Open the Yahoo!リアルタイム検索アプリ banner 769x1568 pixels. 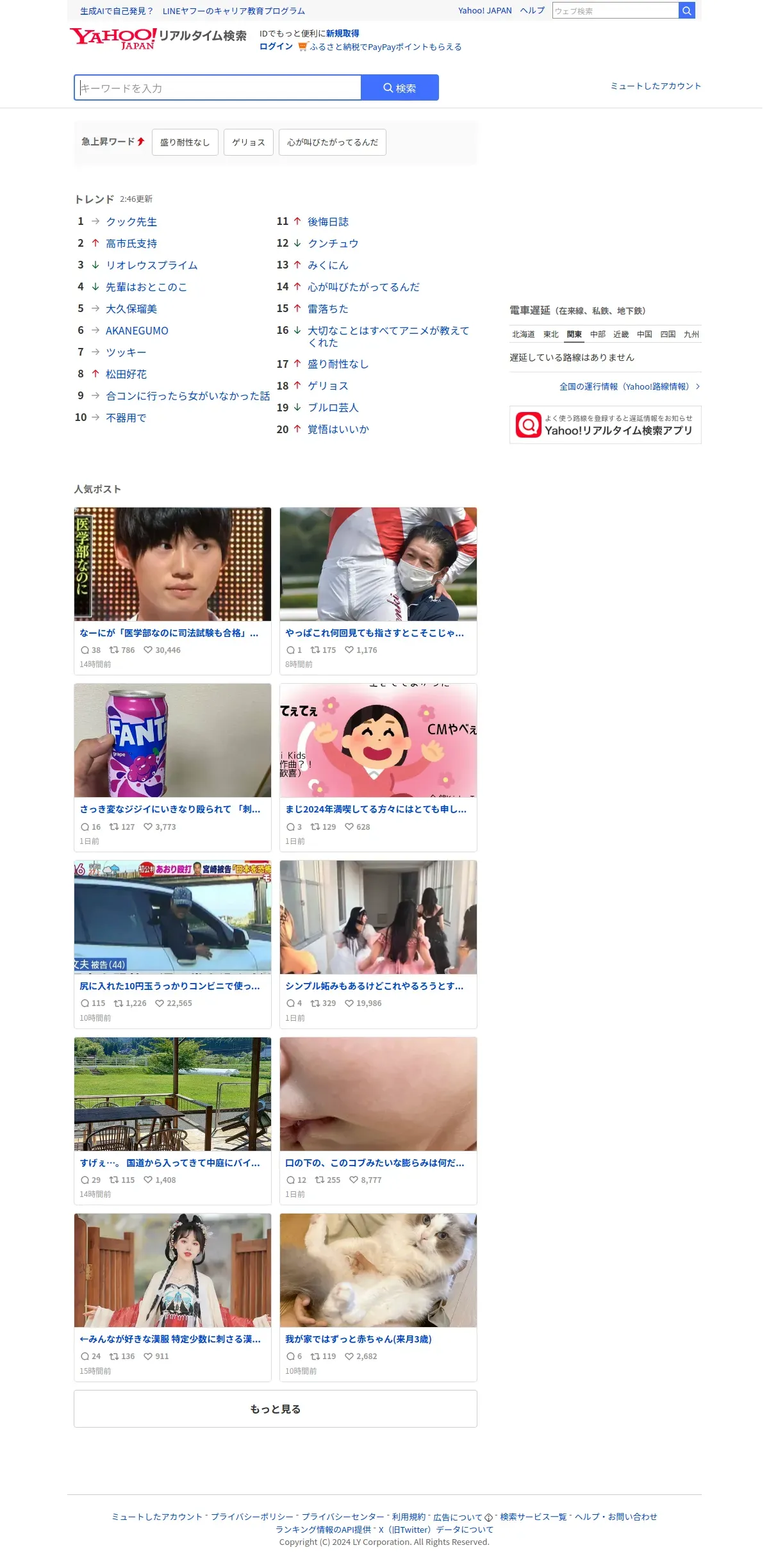click(606, 425)
